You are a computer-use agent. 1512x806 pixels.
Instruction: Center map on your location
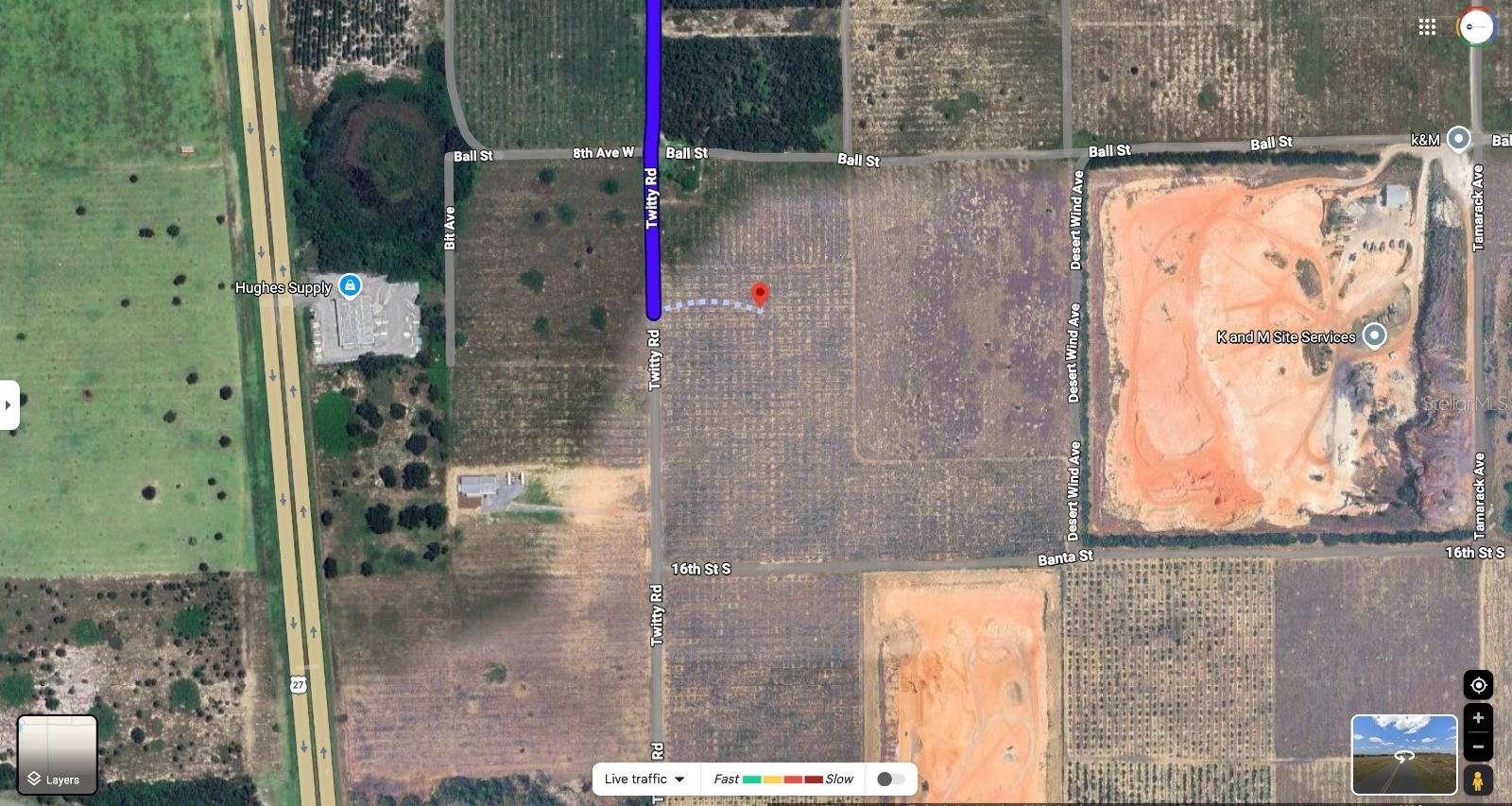1478,685
